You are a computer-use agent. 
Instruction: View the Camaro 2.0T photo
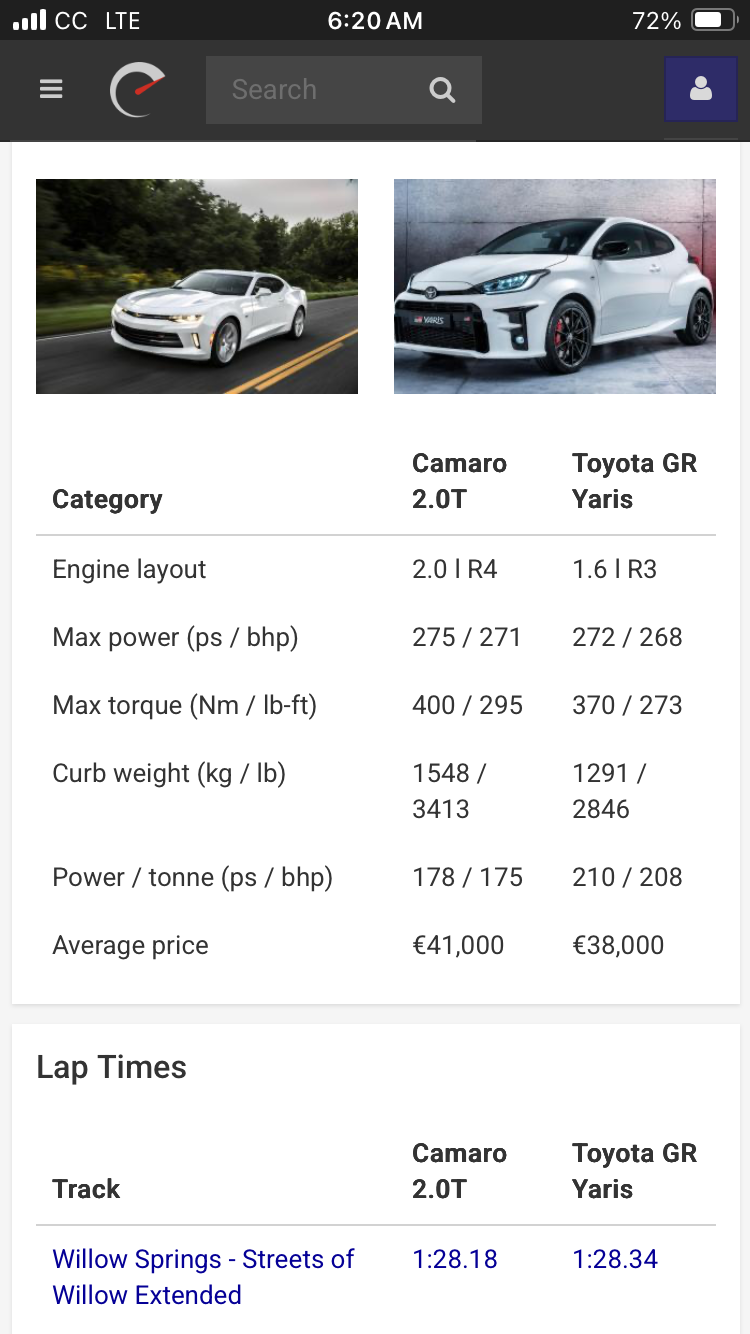(197, 286)
